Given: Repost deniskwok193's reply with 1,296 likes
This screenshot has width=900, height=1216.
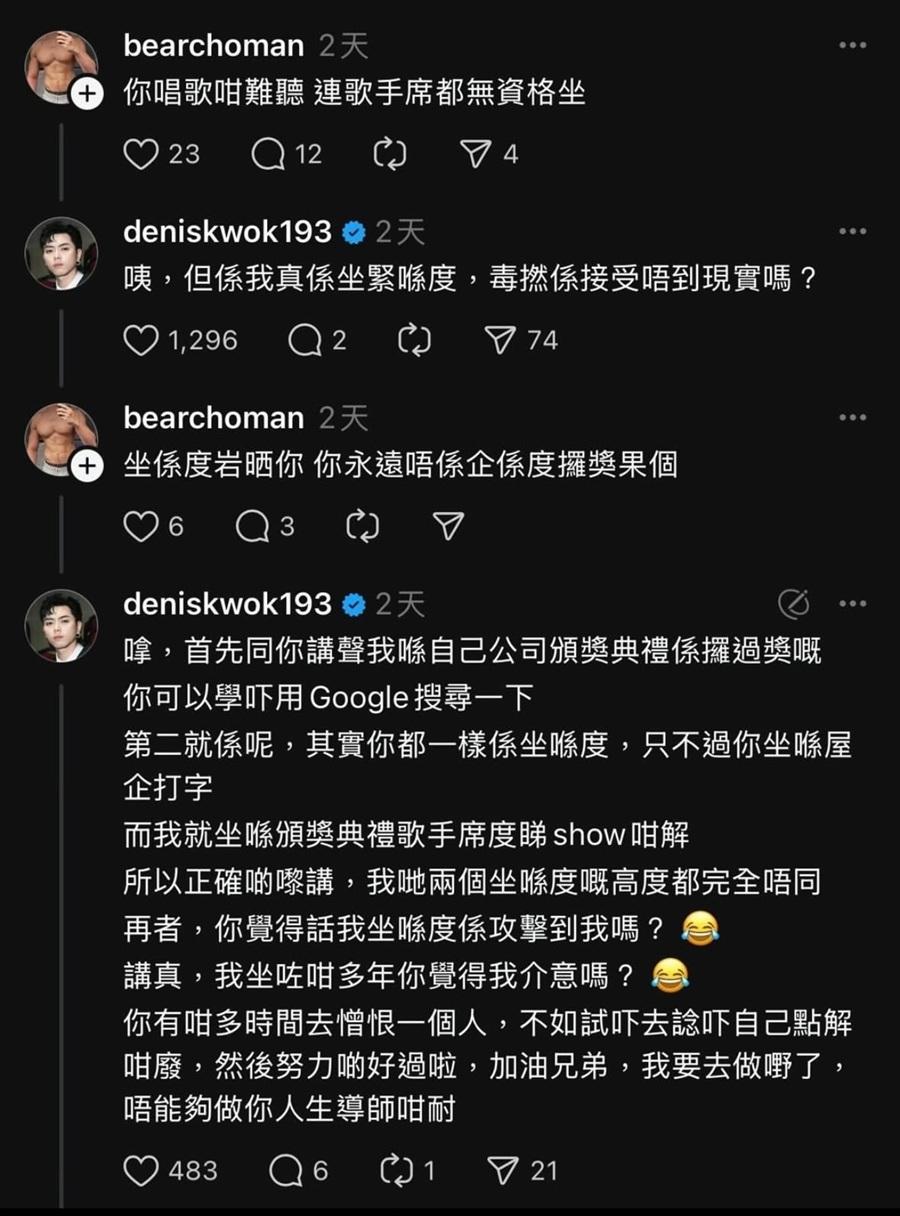Looking at the screenshot, I should [x=413, y=341].
